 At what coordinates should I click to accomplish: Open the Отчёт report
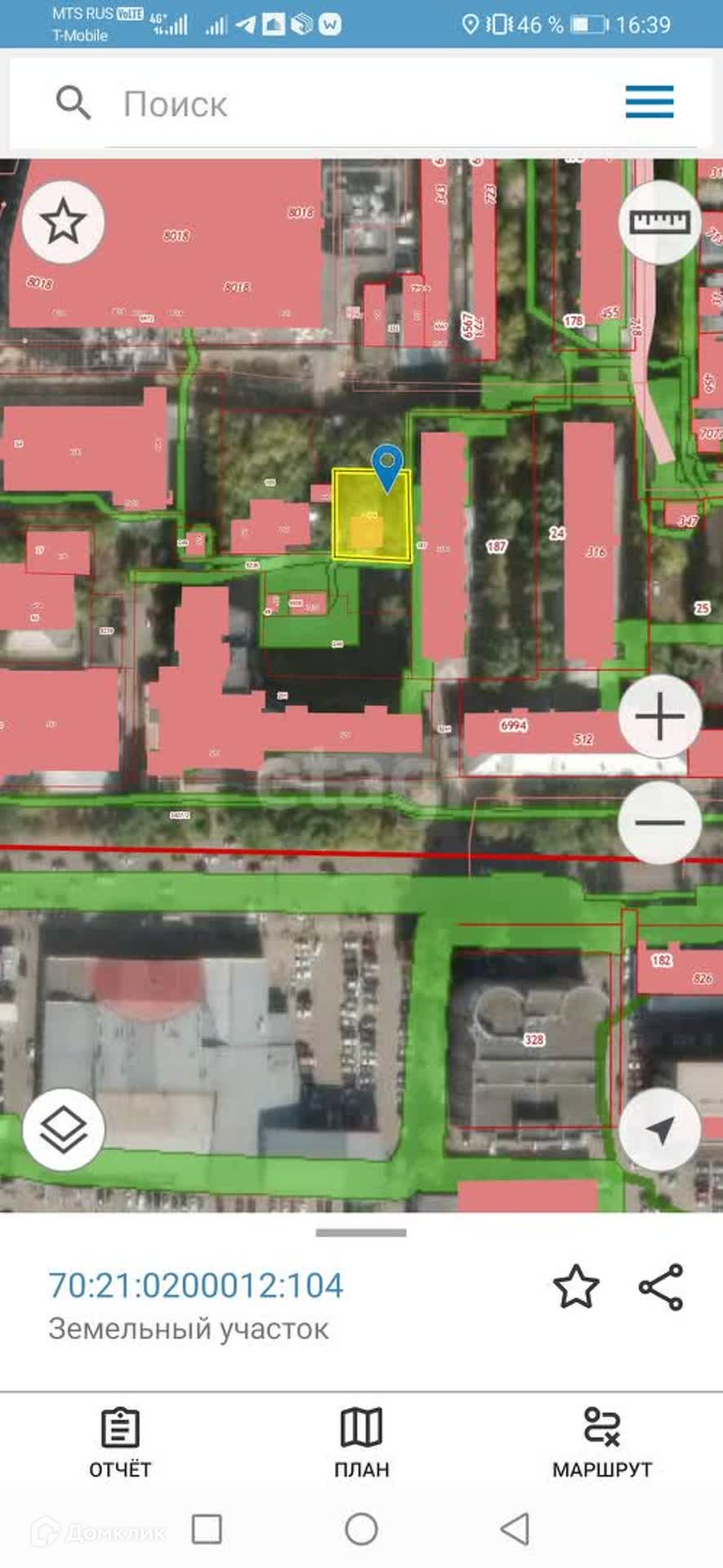(x=120, y=1442)
